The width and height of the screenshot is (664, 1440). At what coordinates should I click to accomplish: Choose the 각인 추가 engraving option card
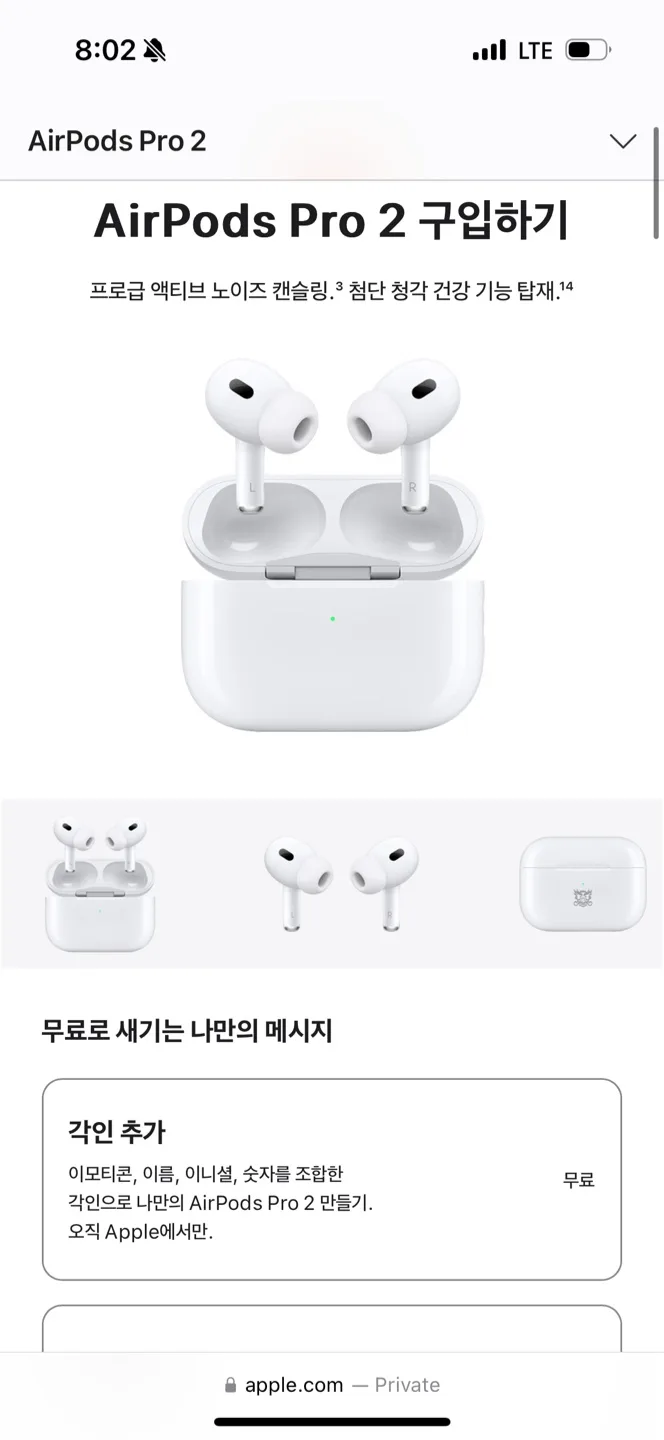(x=331, y=1179)
